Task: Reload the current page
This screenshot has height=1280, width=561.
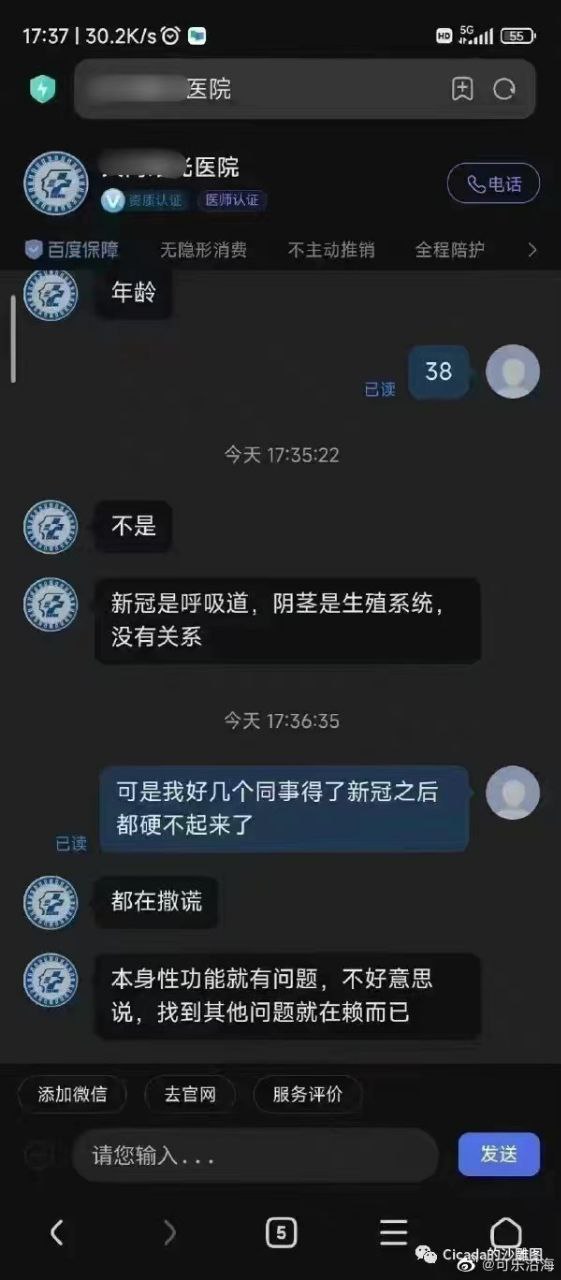Action: coord(504,89)
